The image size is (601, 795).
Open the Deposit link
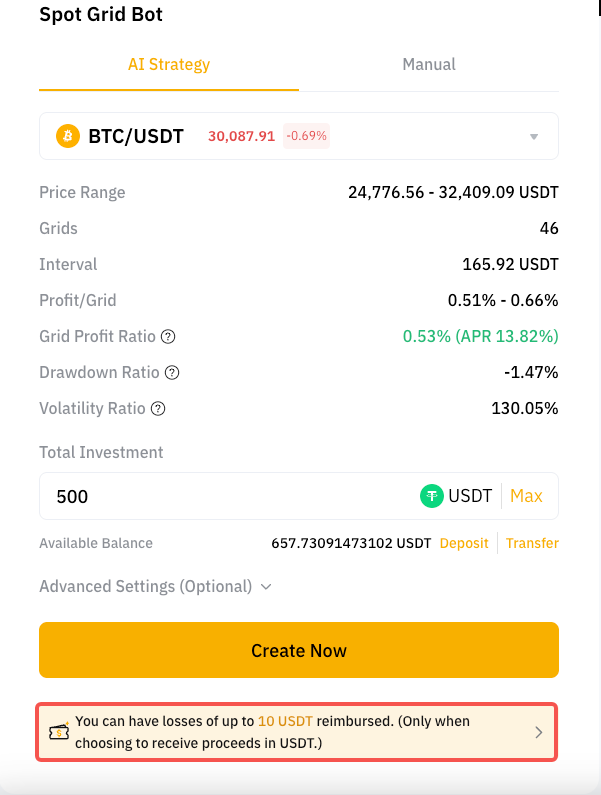[464, 543]
